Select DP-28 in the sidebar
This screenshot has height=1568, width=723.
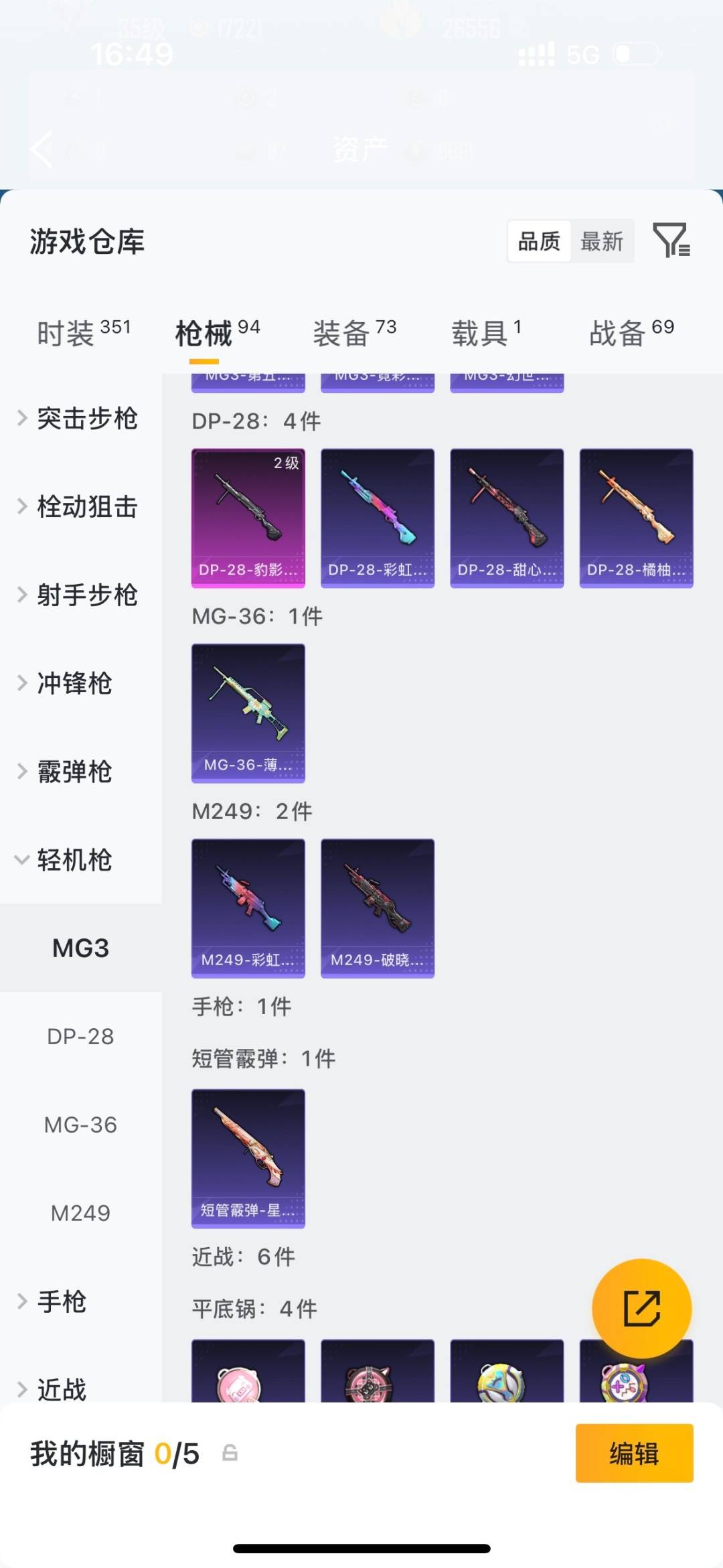point(80,1036)
